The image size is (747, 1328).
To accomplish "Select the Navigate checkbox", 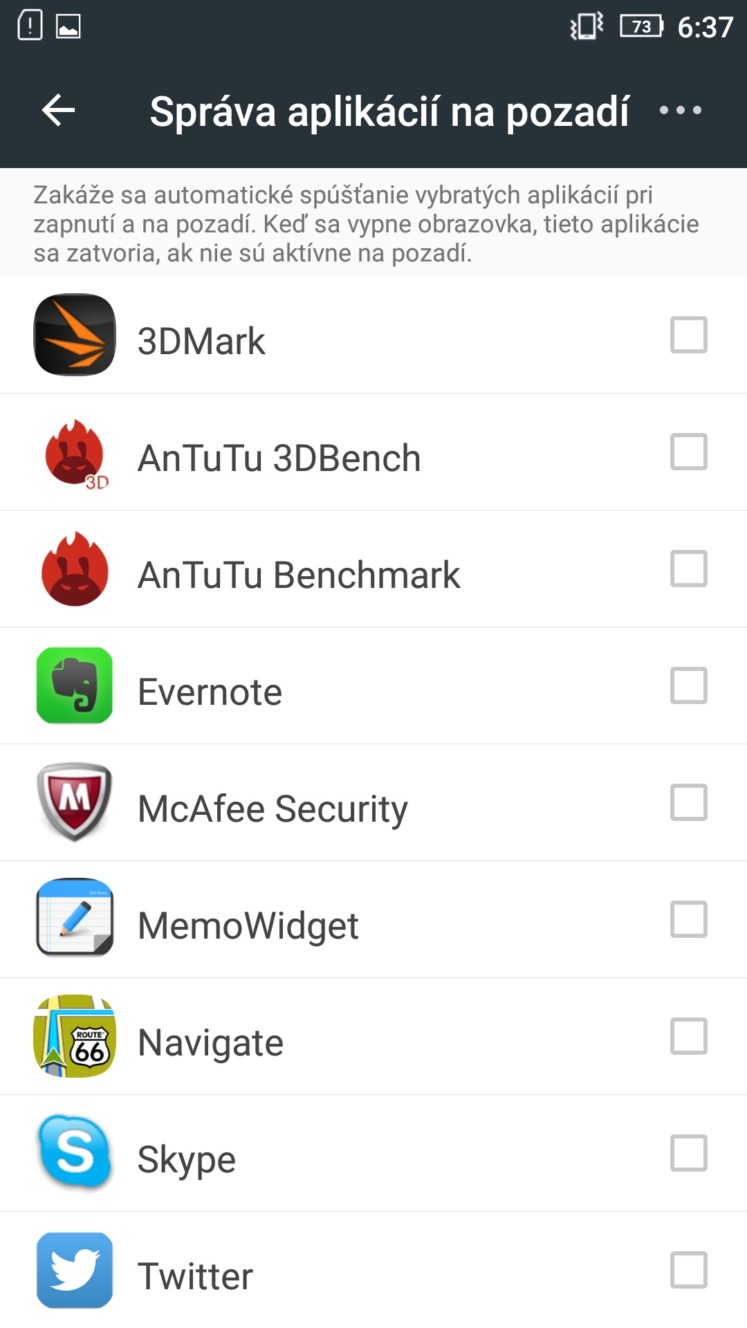I will [x=689, y=1037].
